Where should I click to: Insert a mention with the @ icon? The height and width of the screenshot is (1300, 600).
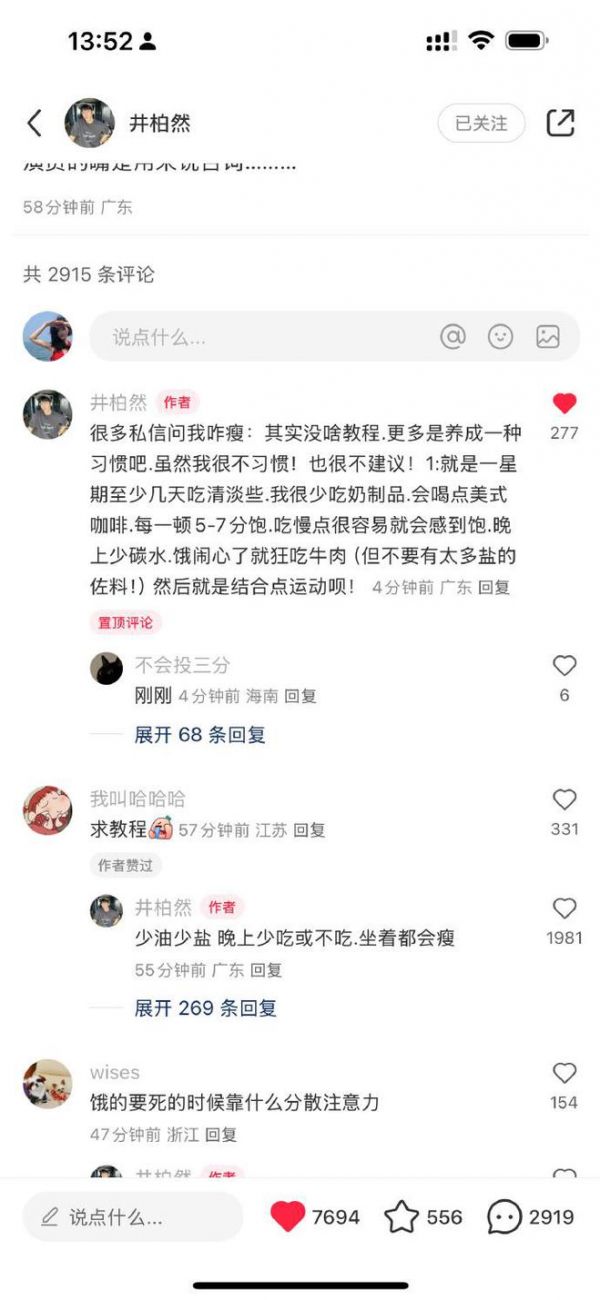[x=453, y=337]
